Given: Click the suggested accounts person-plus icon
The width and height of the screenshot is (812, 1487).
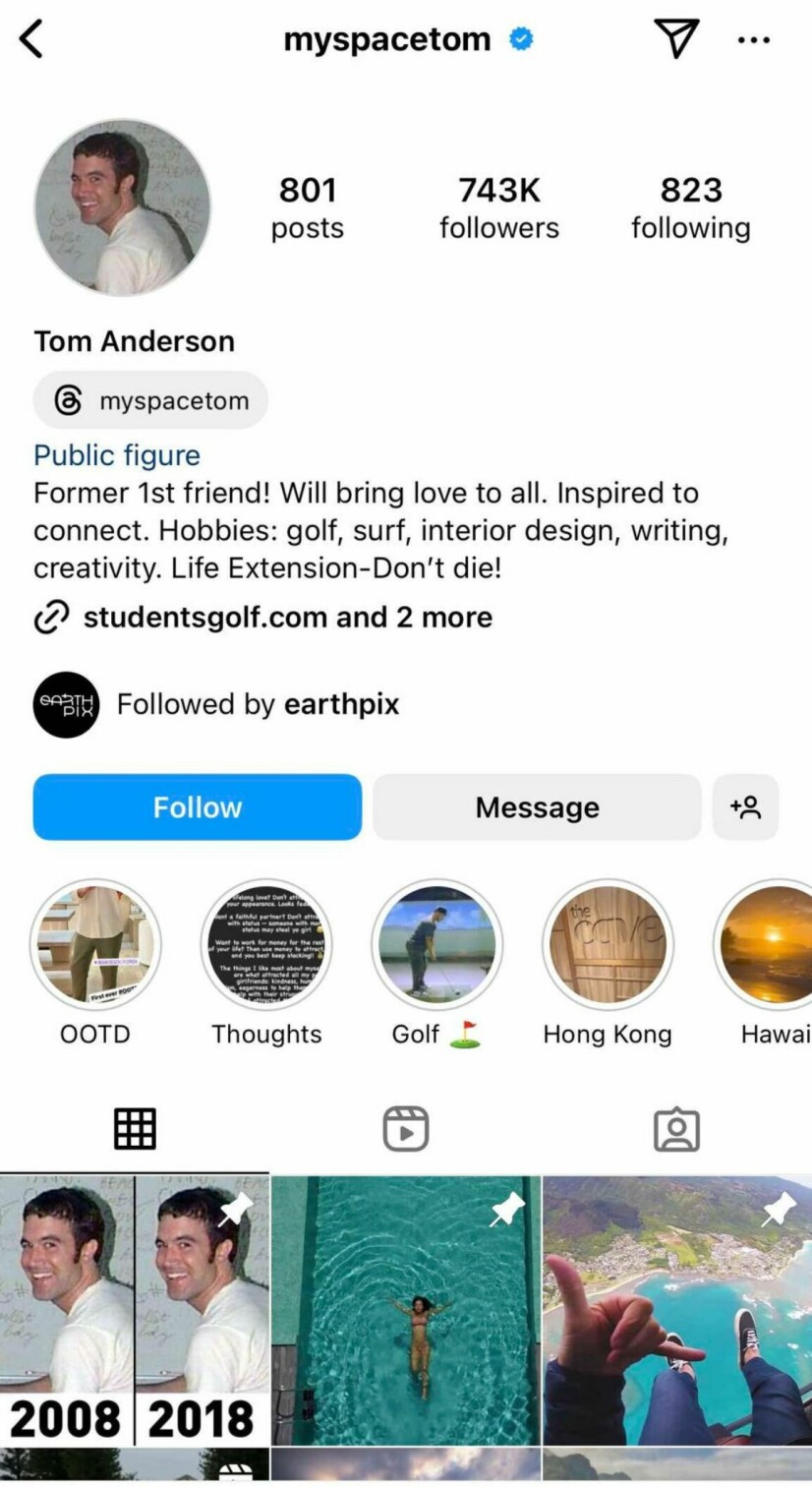Looking at the screenshot, I should (x=746, y=806).
